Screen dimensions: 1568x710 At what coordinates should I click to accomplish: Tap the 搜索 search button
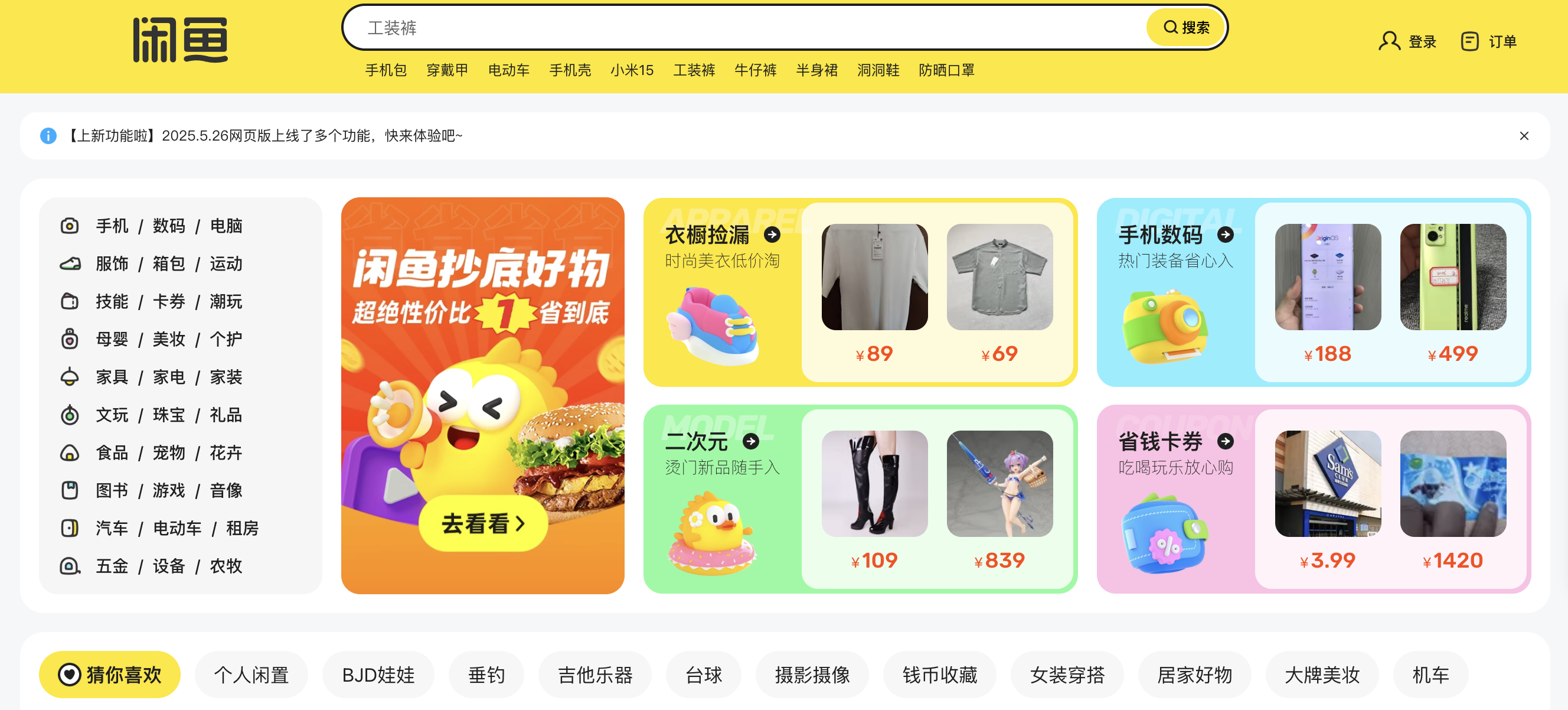click(x=1185, y=27)
